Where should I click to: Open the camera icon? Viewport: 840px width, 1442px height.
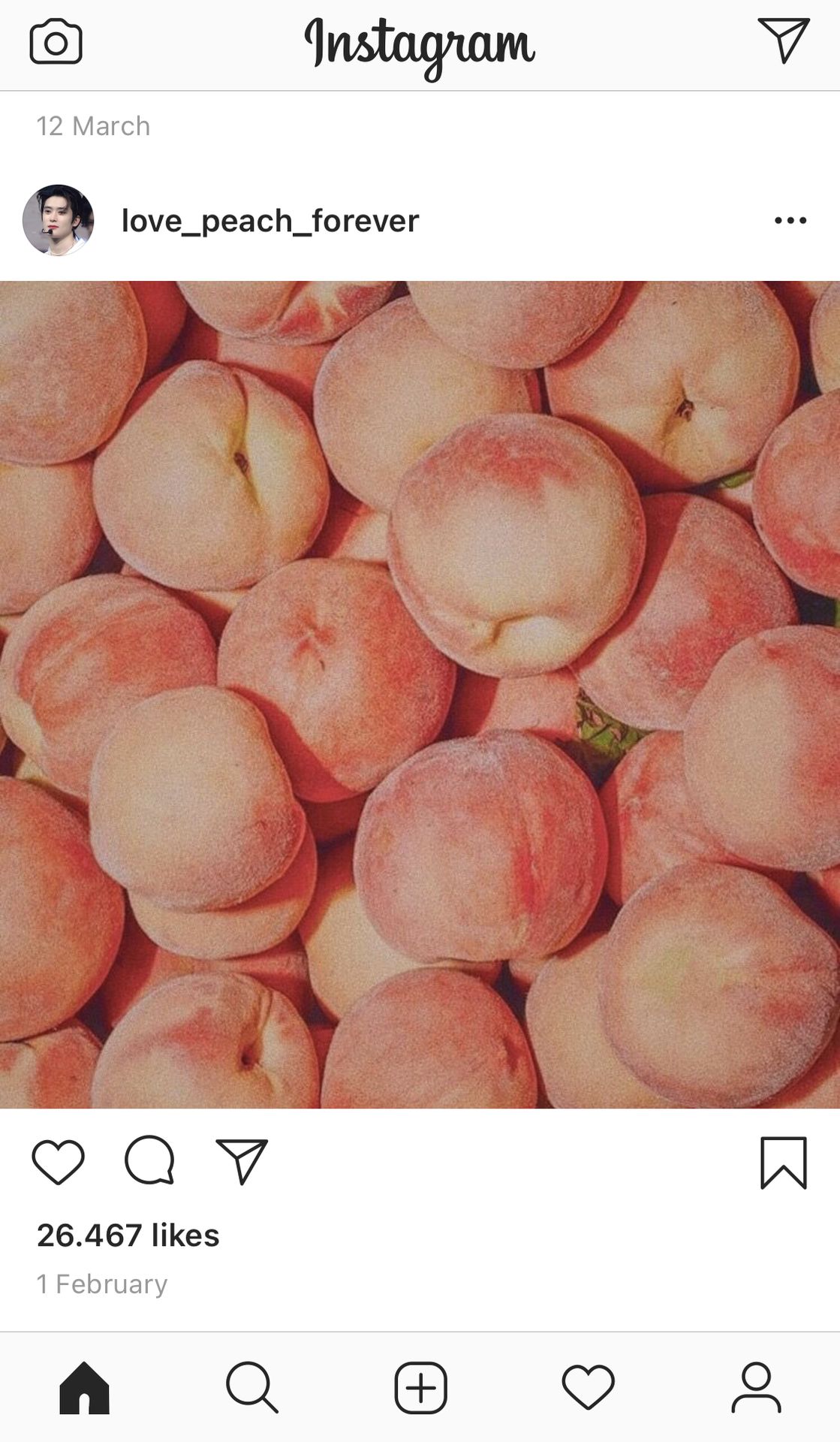coord(56,42)
